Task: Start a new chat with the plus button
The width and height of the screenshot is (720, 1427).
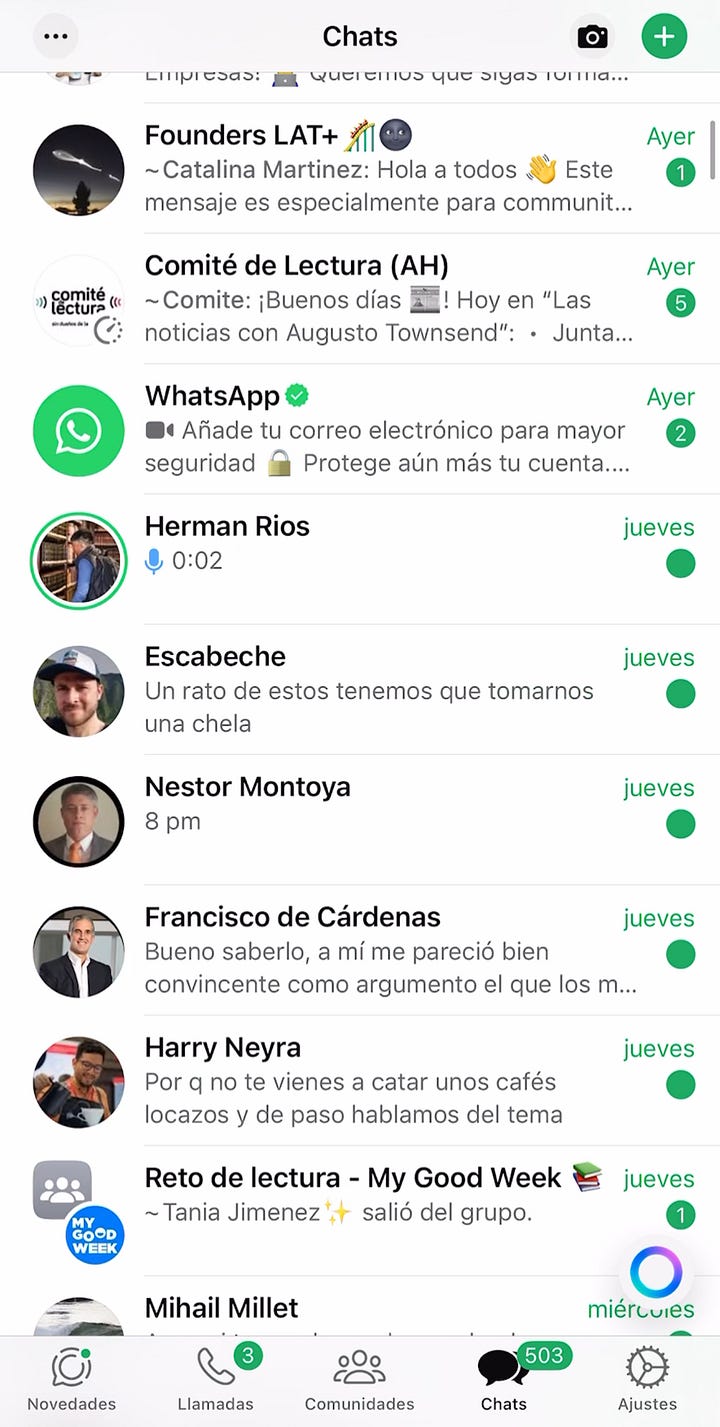Action: click(664, 37)
